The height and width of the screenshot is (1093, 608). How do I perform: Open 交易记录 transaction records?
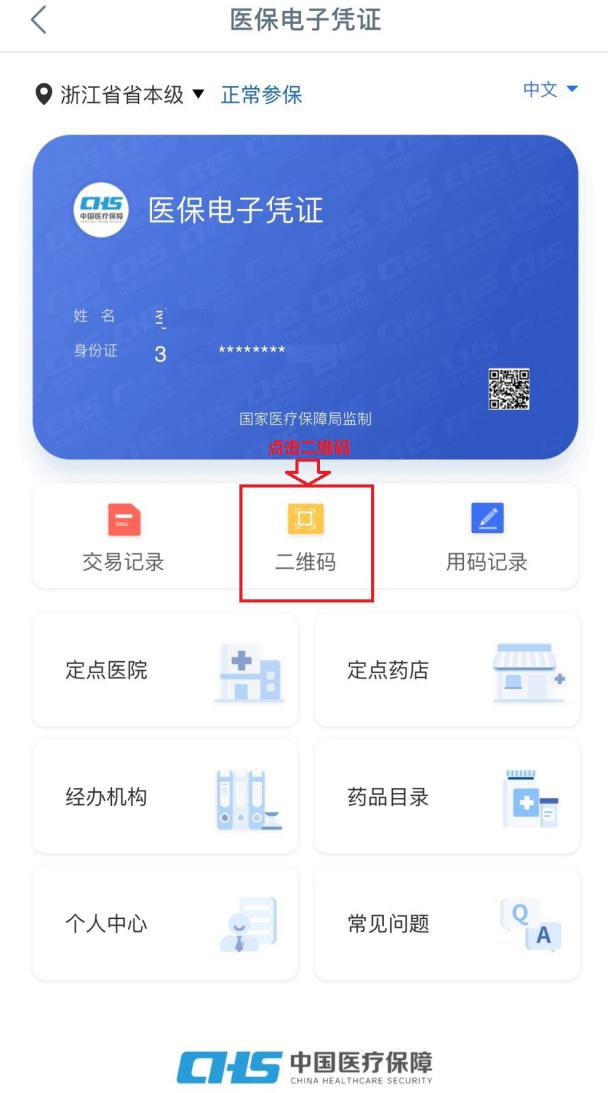(x=124, y=538)
